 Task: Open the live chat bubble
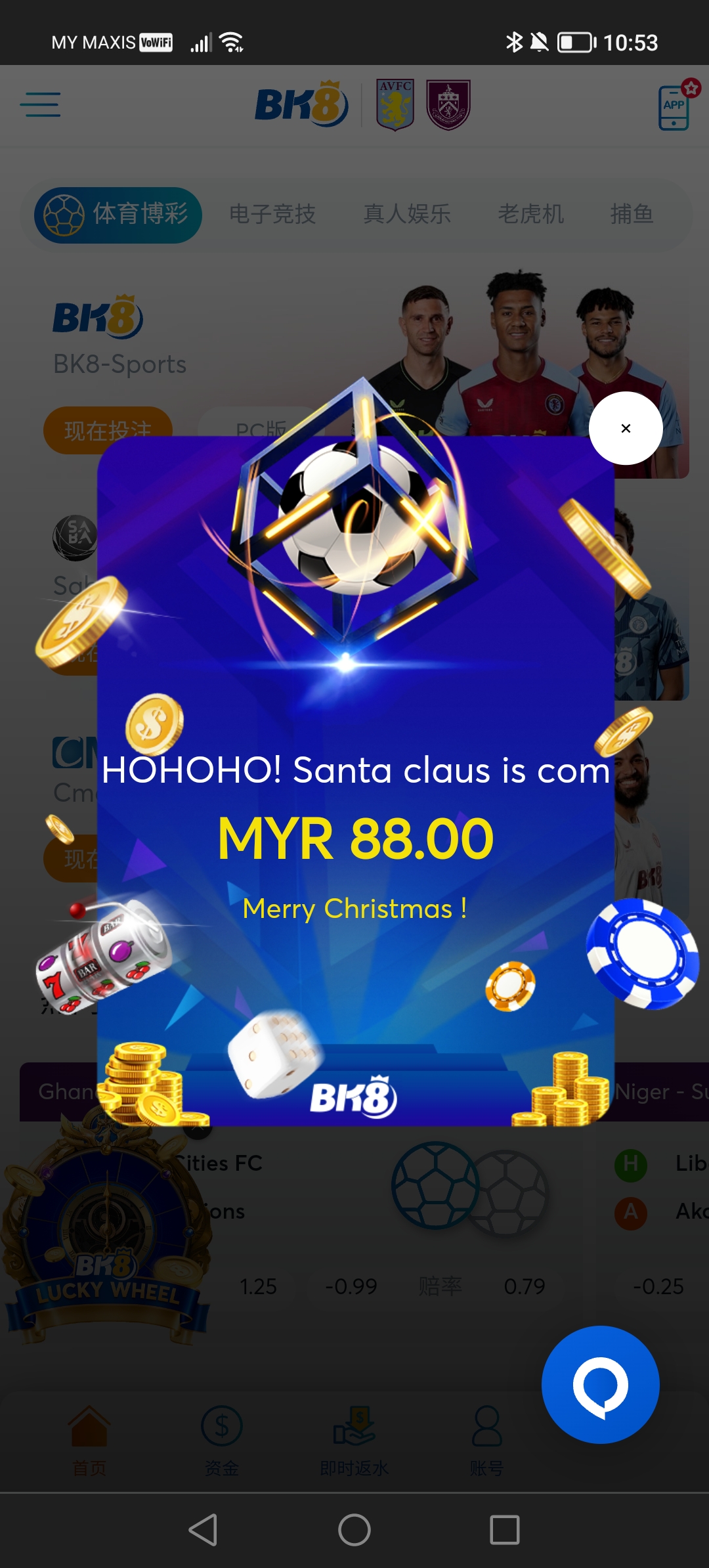[600, 1384]
